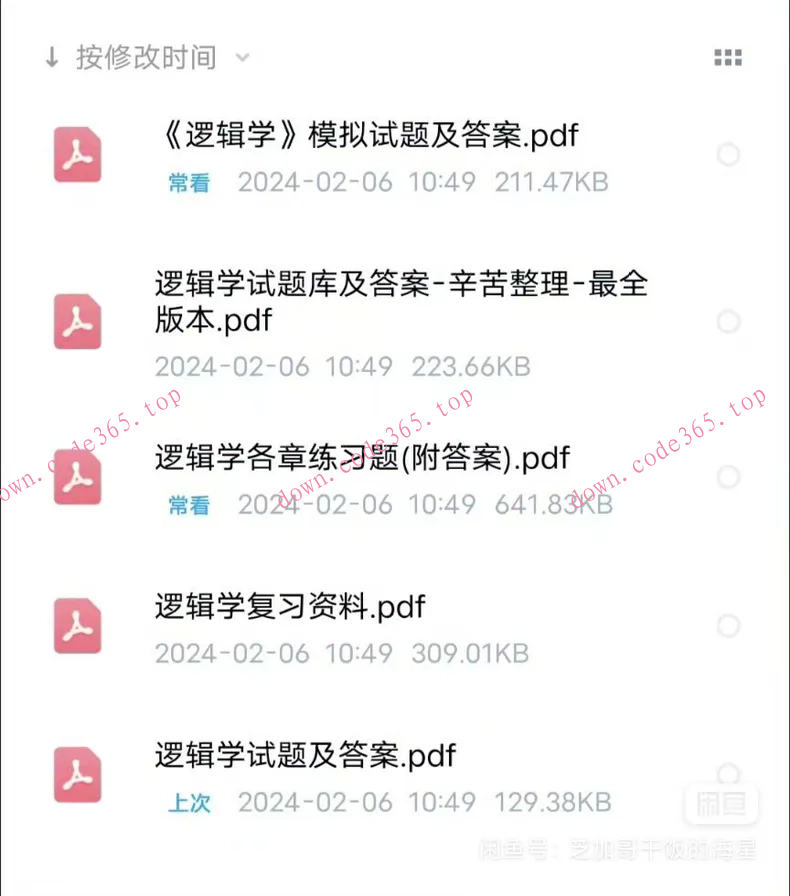790x896 pixels.
Task: Switch to grid view layout
Action: 728,56
